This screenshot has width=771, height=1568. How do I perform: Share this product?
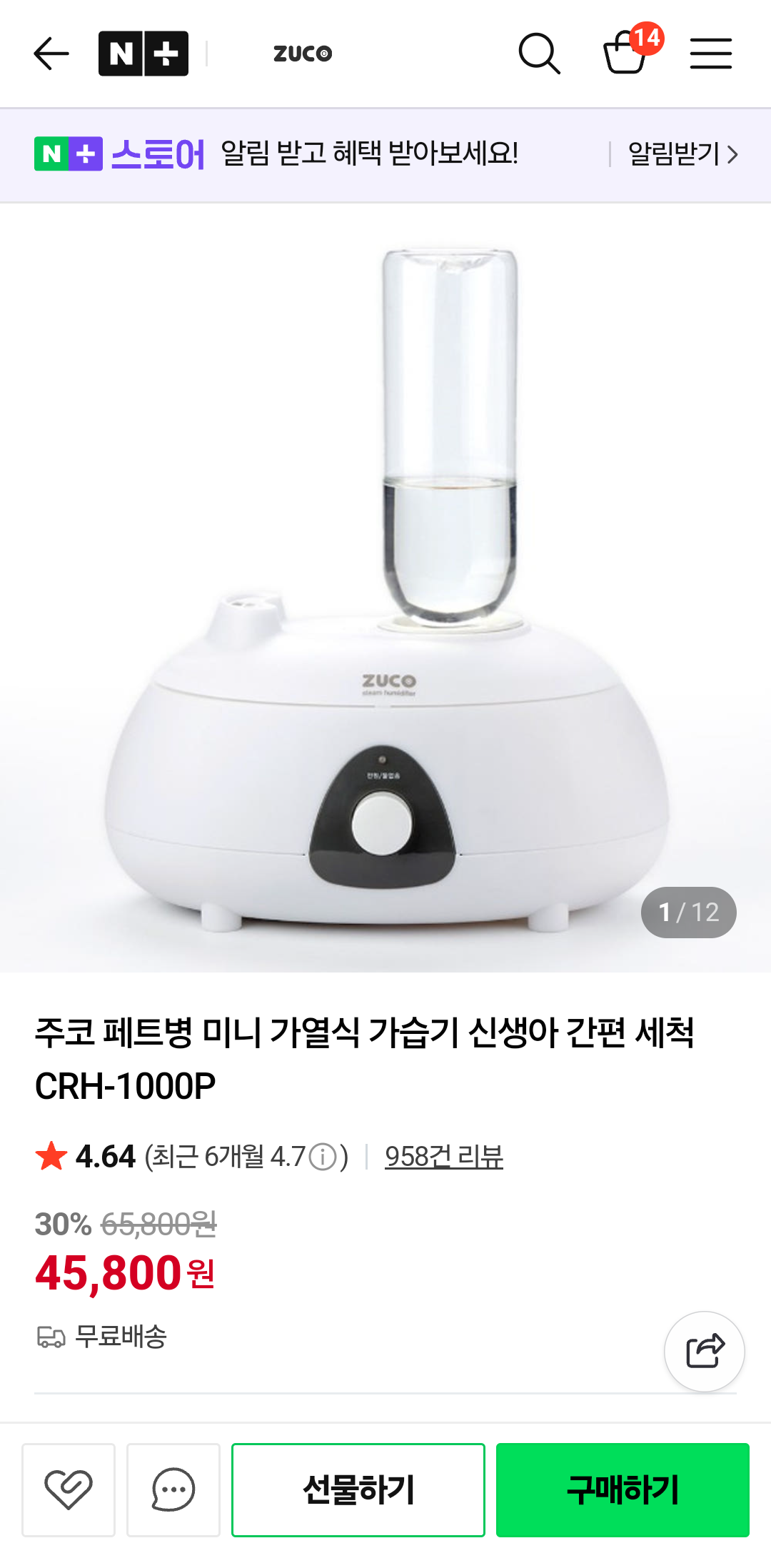(705, 1351)
